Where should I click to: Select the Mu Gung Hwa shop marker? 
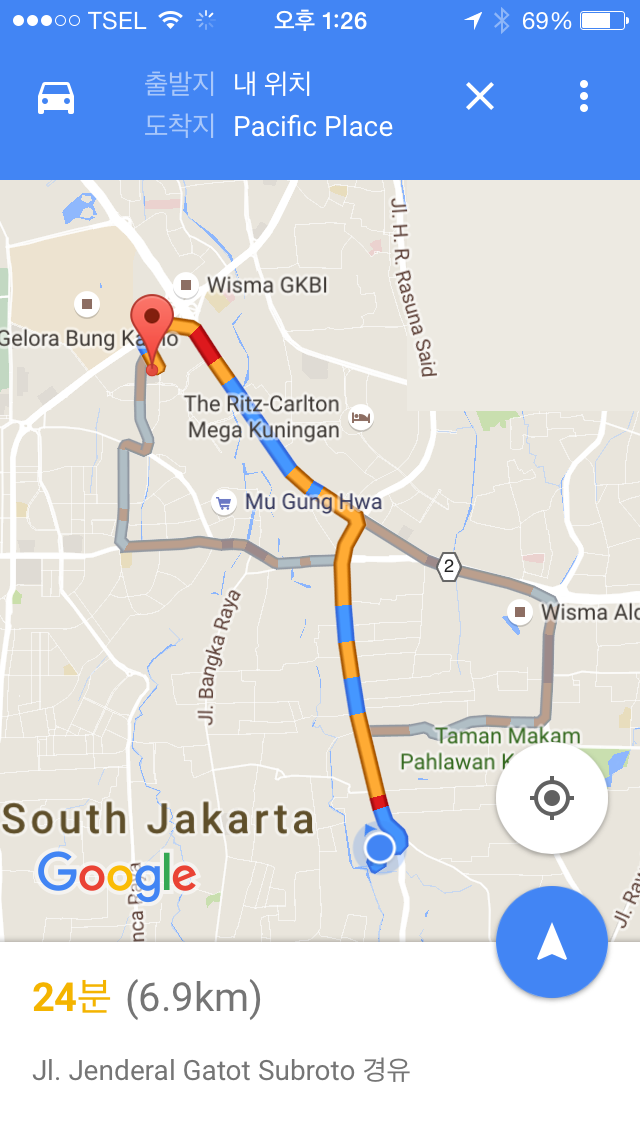point(223,502)
